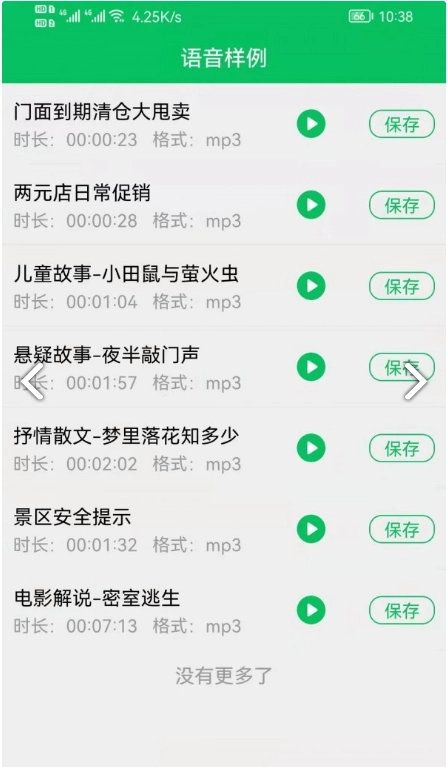447x767 pixels.
Task: Play 抒情散文-梦里落花知多少 sample
Action: [311, 448]
